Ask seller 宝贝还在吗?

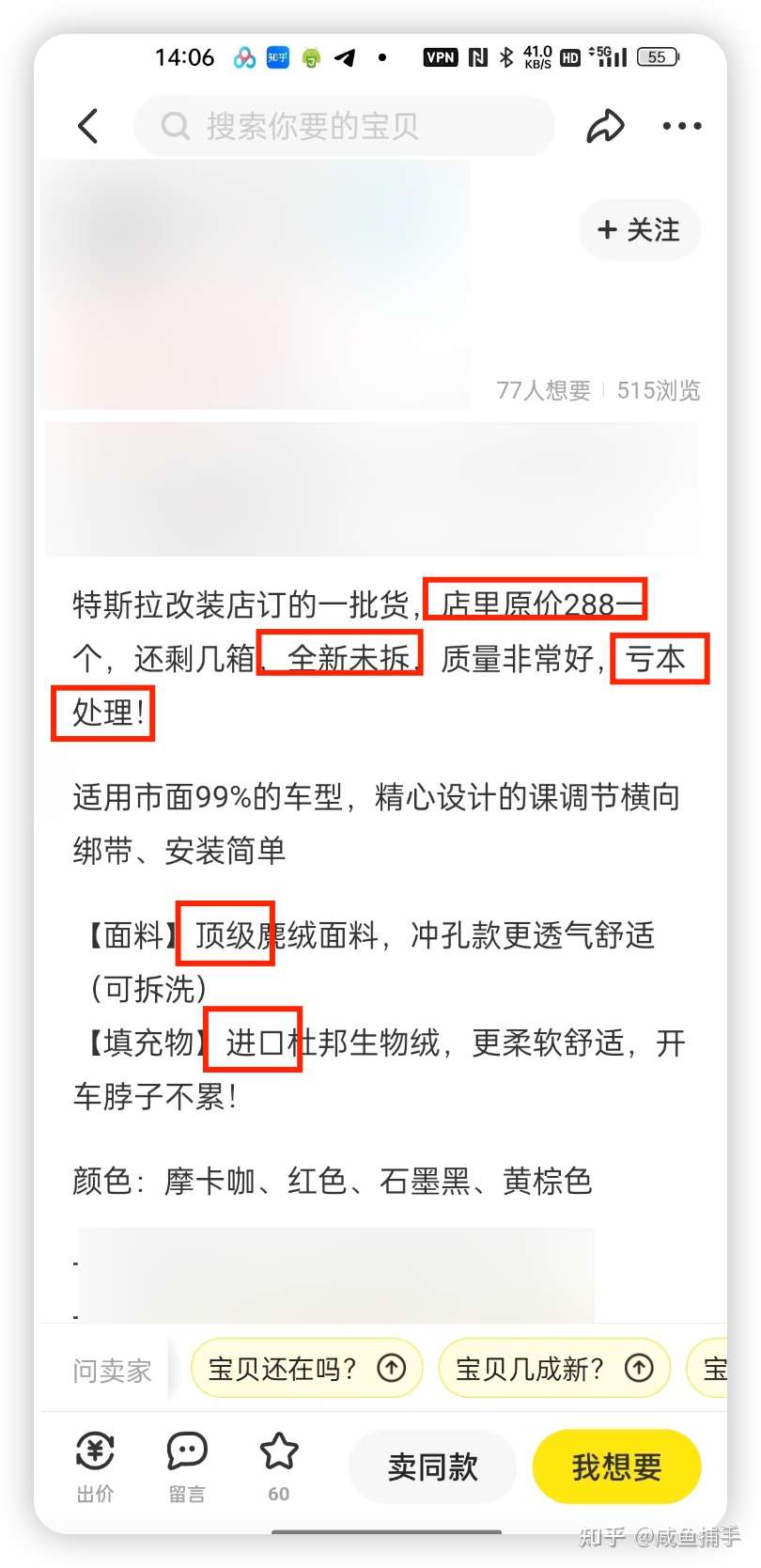(x=306, y=1368)
